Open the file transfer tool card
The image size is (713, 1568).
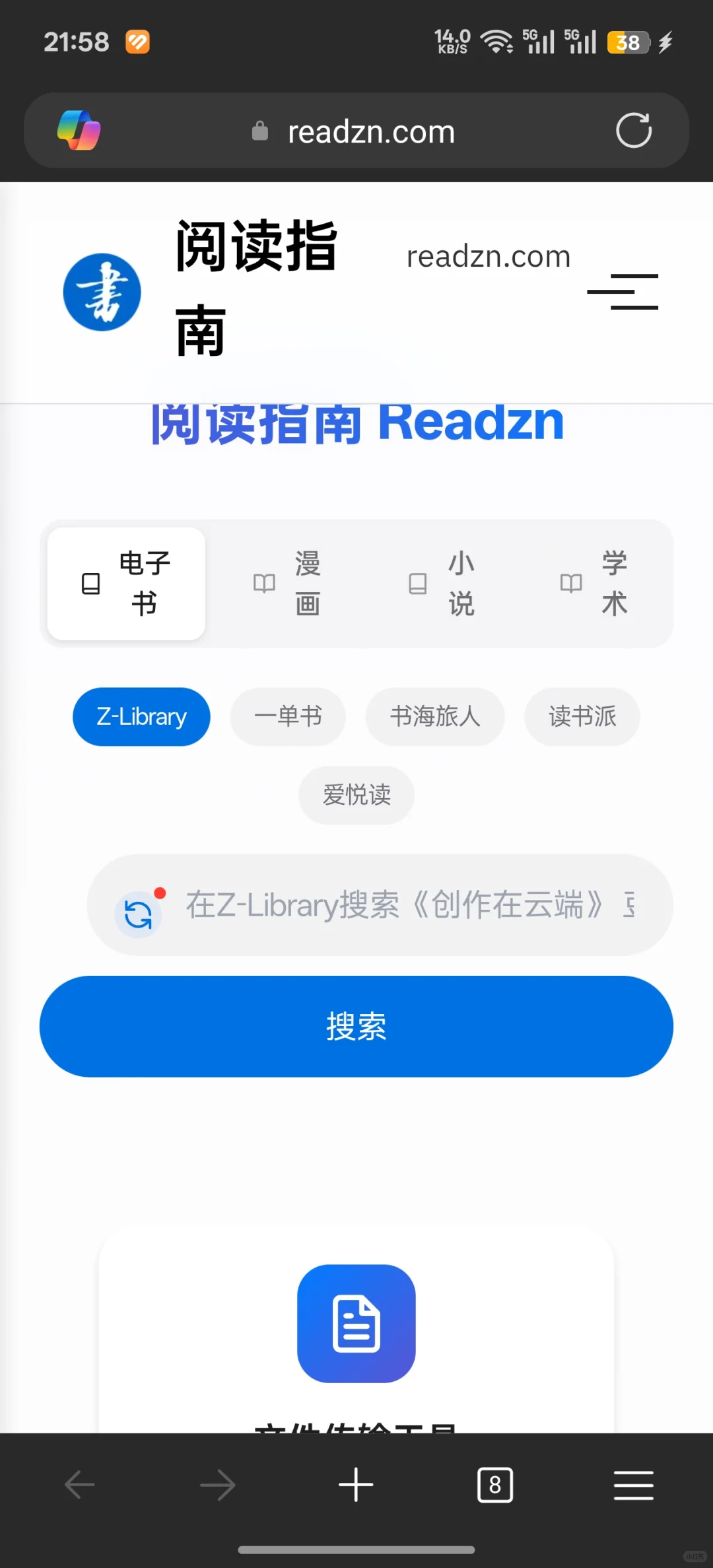point(356,1330)
